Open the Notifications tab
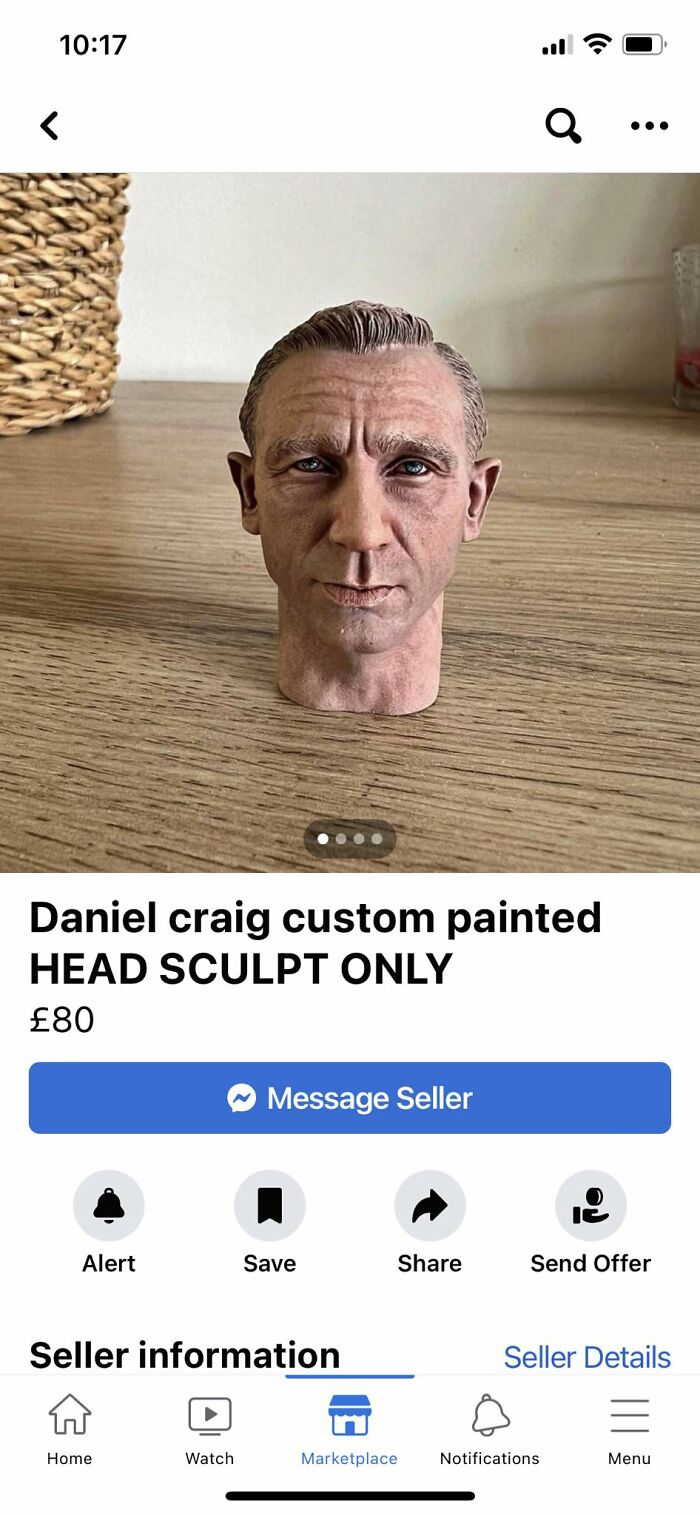 [x=490, y=1430]
